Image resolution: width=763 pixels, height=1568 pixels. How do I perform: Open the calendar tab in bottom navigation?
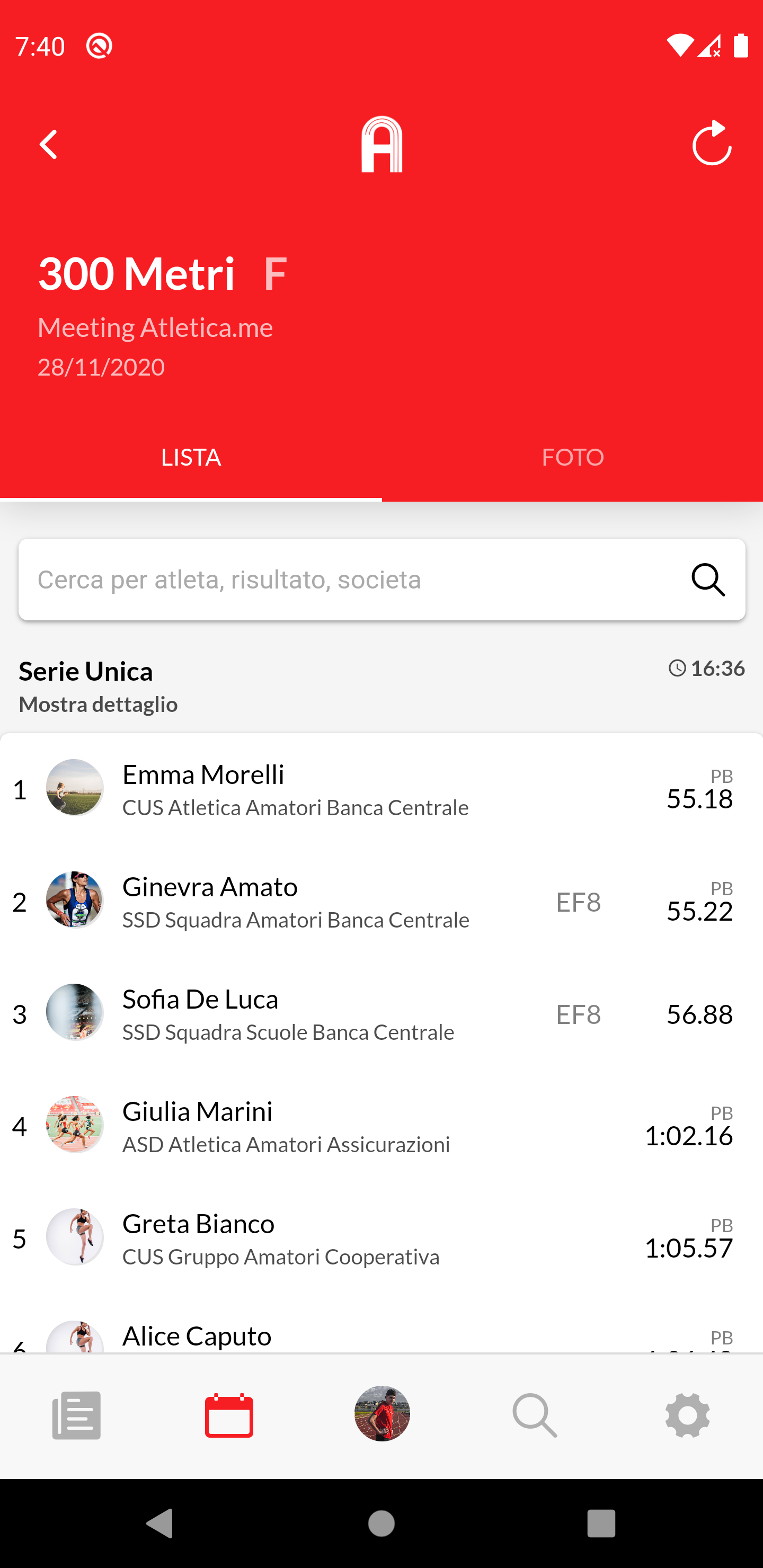click(229, 1415)
